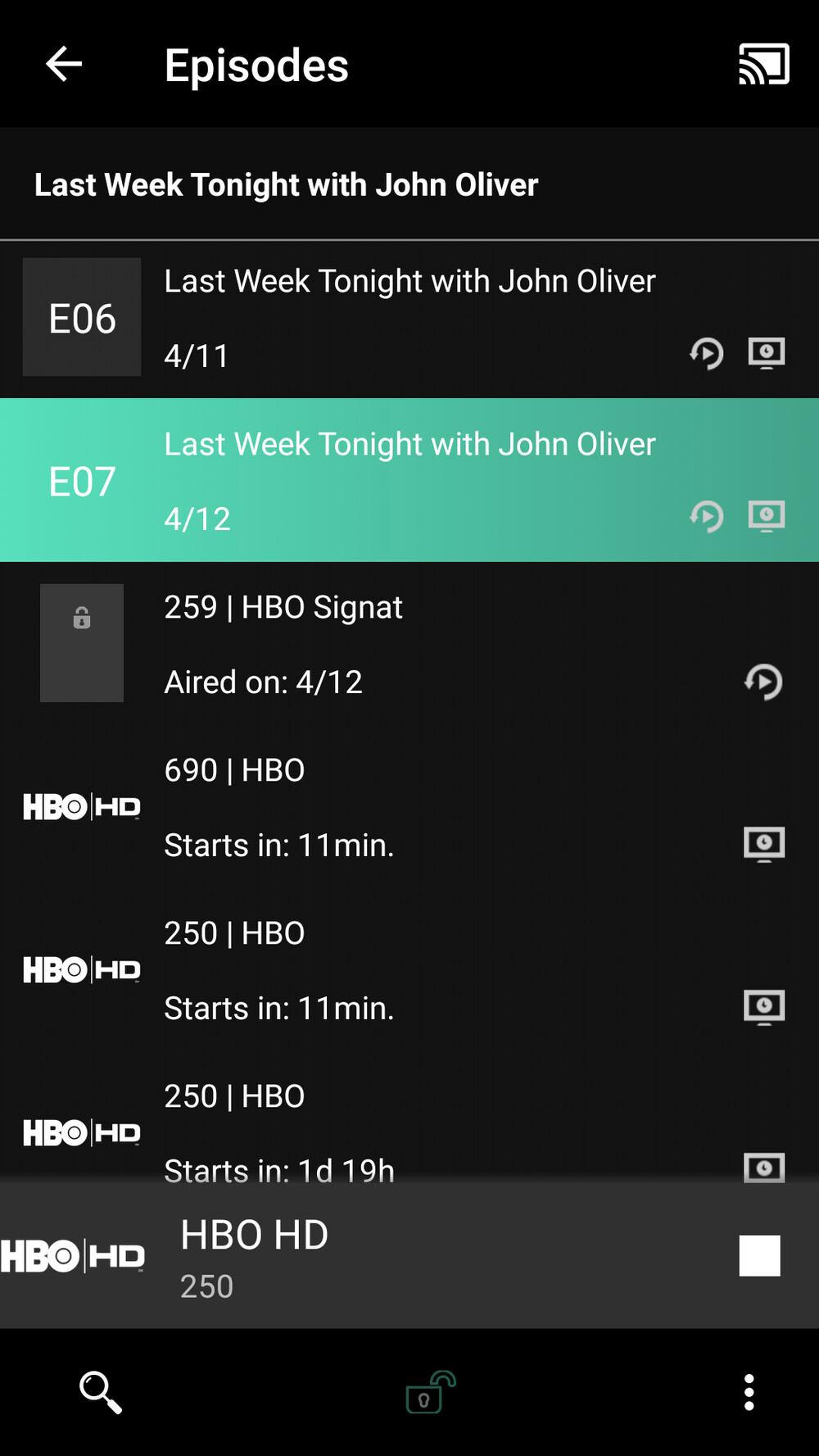Open the overflow options menu
This screenshot has width=819, height=1456.
tap(749, 1394)
